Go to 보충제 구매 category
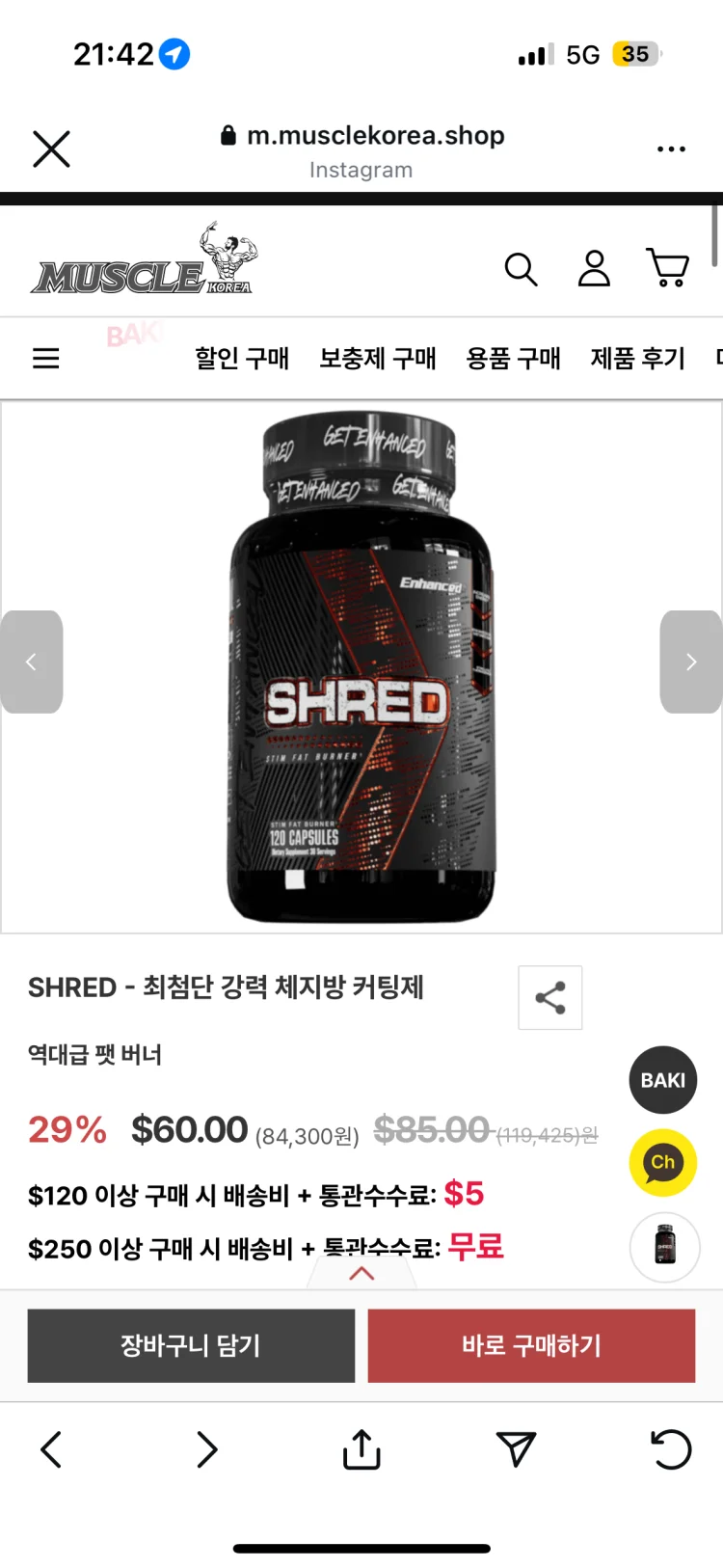 378,359
